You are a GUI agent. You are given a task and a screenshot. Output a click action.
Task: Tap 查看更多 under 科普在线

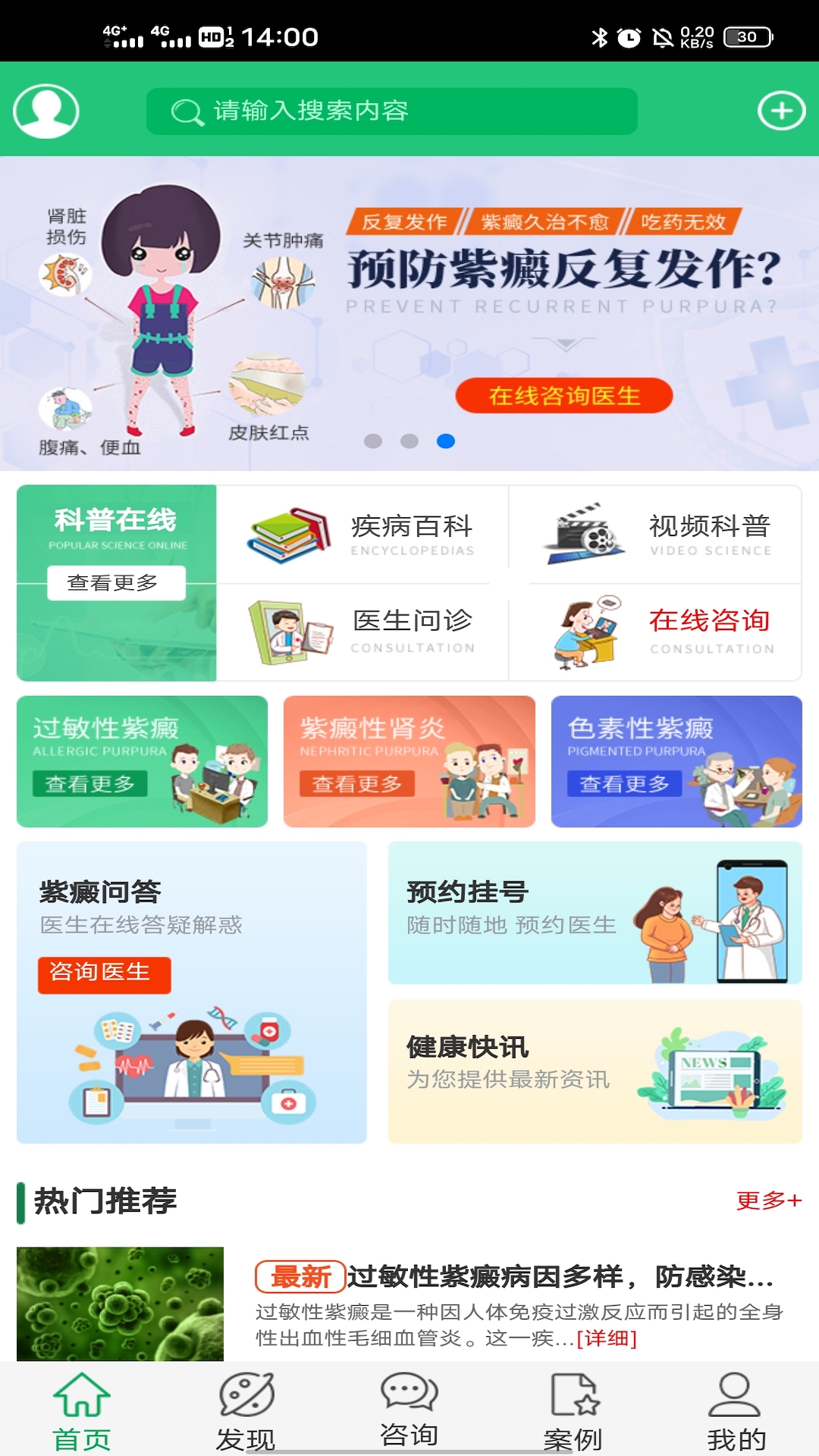116,583
